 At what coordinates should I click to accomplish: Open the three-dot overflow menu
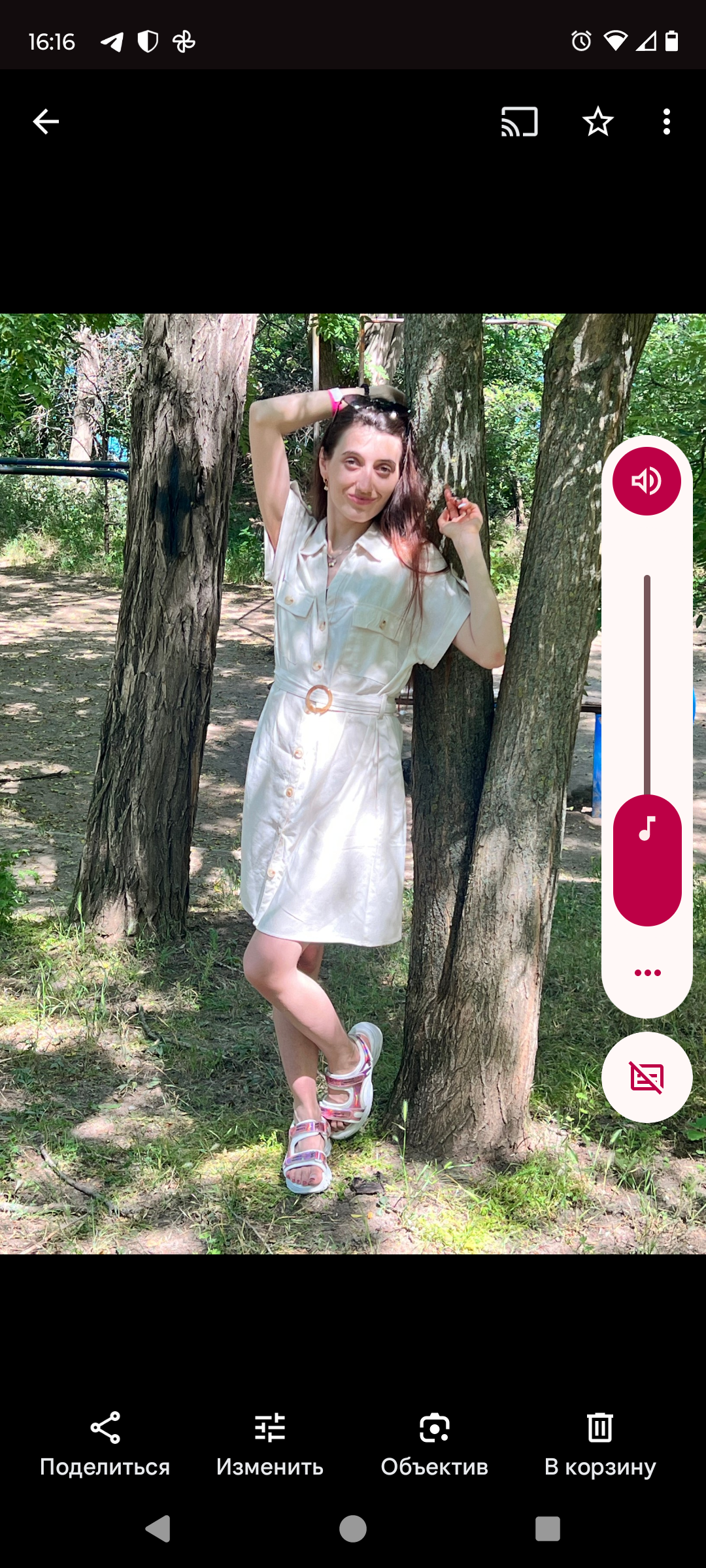click(666, 122)
